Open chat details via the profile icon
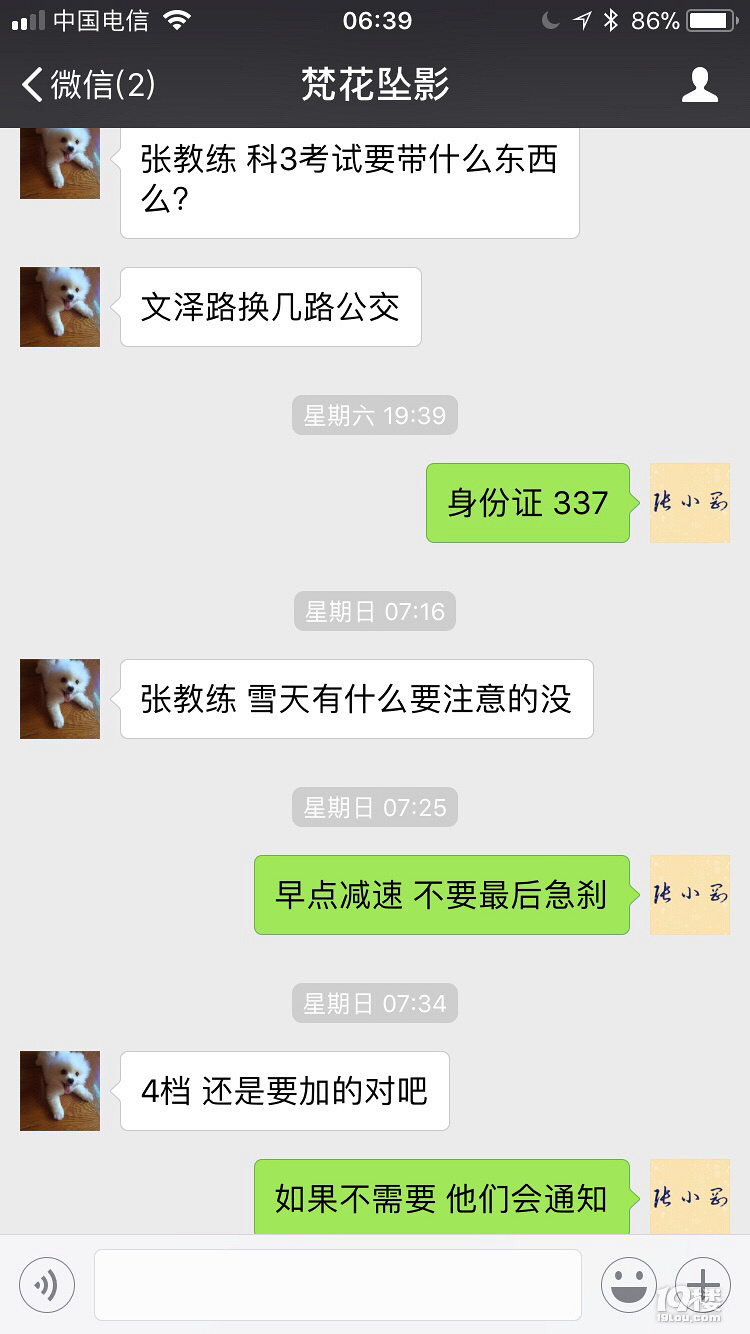This screenshot has width=750, height=1334. [x=699, y=85]
